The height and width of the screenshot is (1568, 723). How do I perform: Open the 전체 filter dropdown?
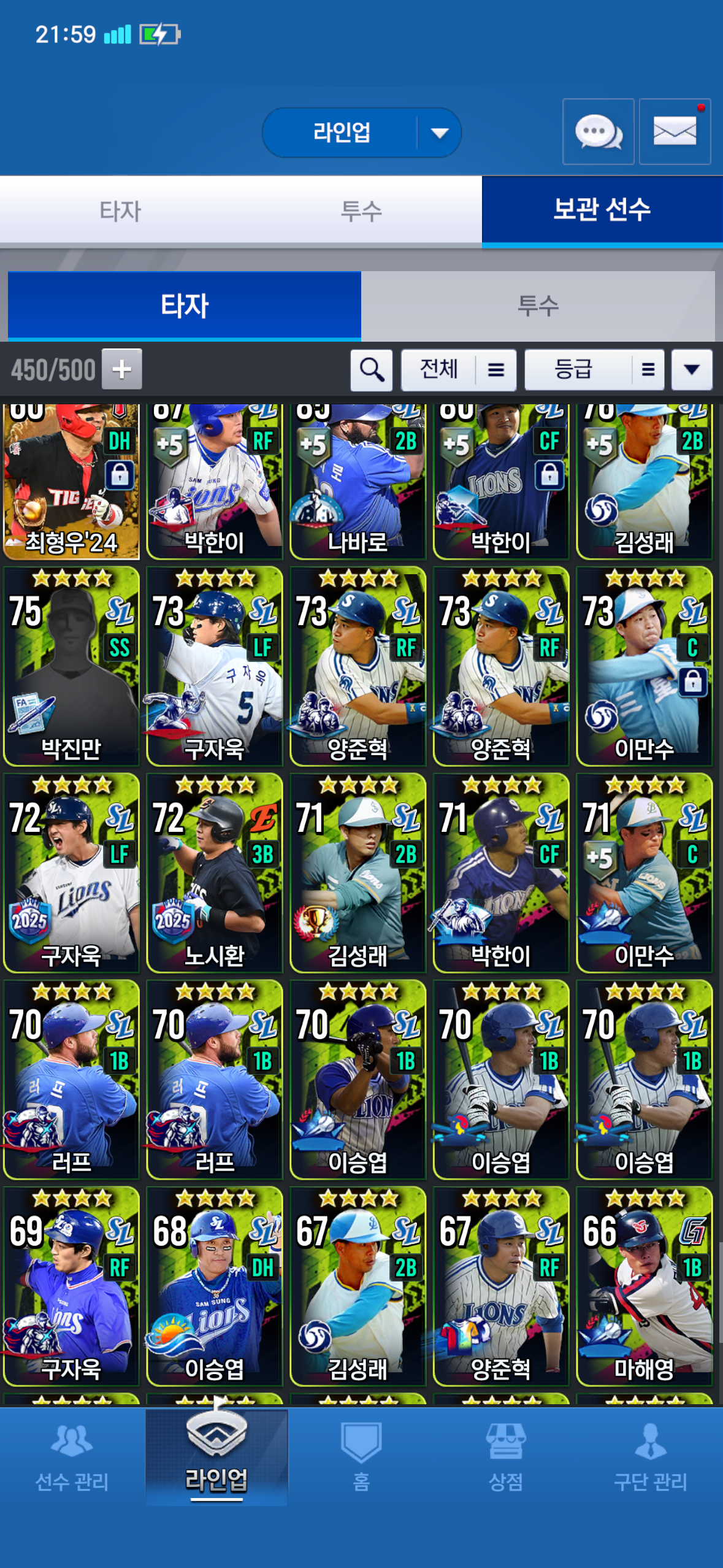458,370
